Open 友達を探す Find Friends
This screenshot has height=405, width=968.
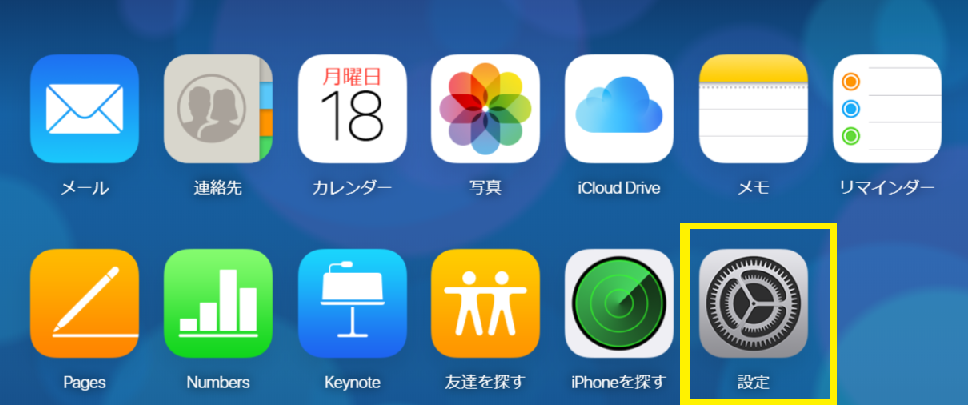485,303
